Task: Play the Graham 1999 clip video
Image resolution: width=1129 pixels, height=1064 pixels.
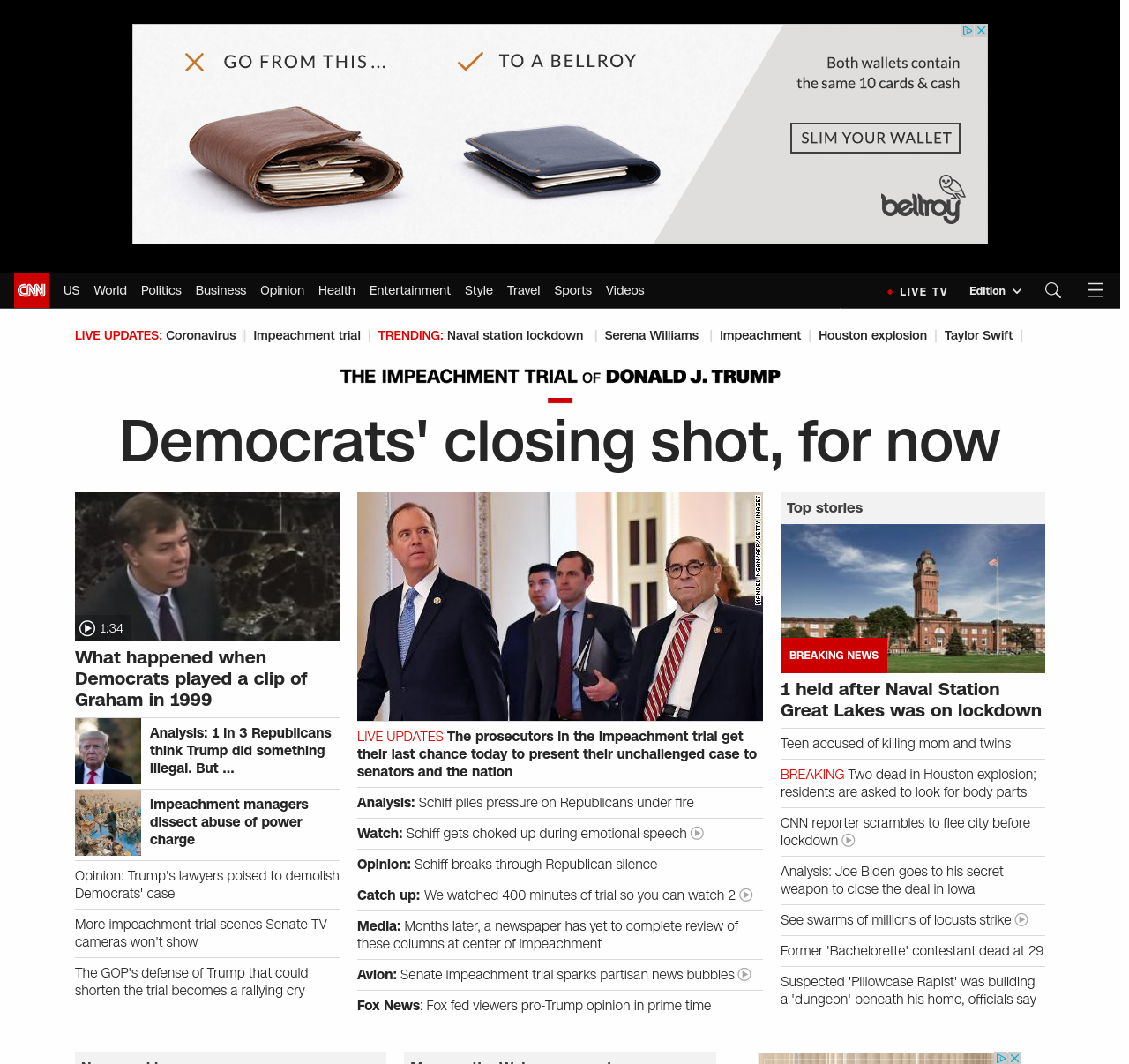Action: click(206, 566)
